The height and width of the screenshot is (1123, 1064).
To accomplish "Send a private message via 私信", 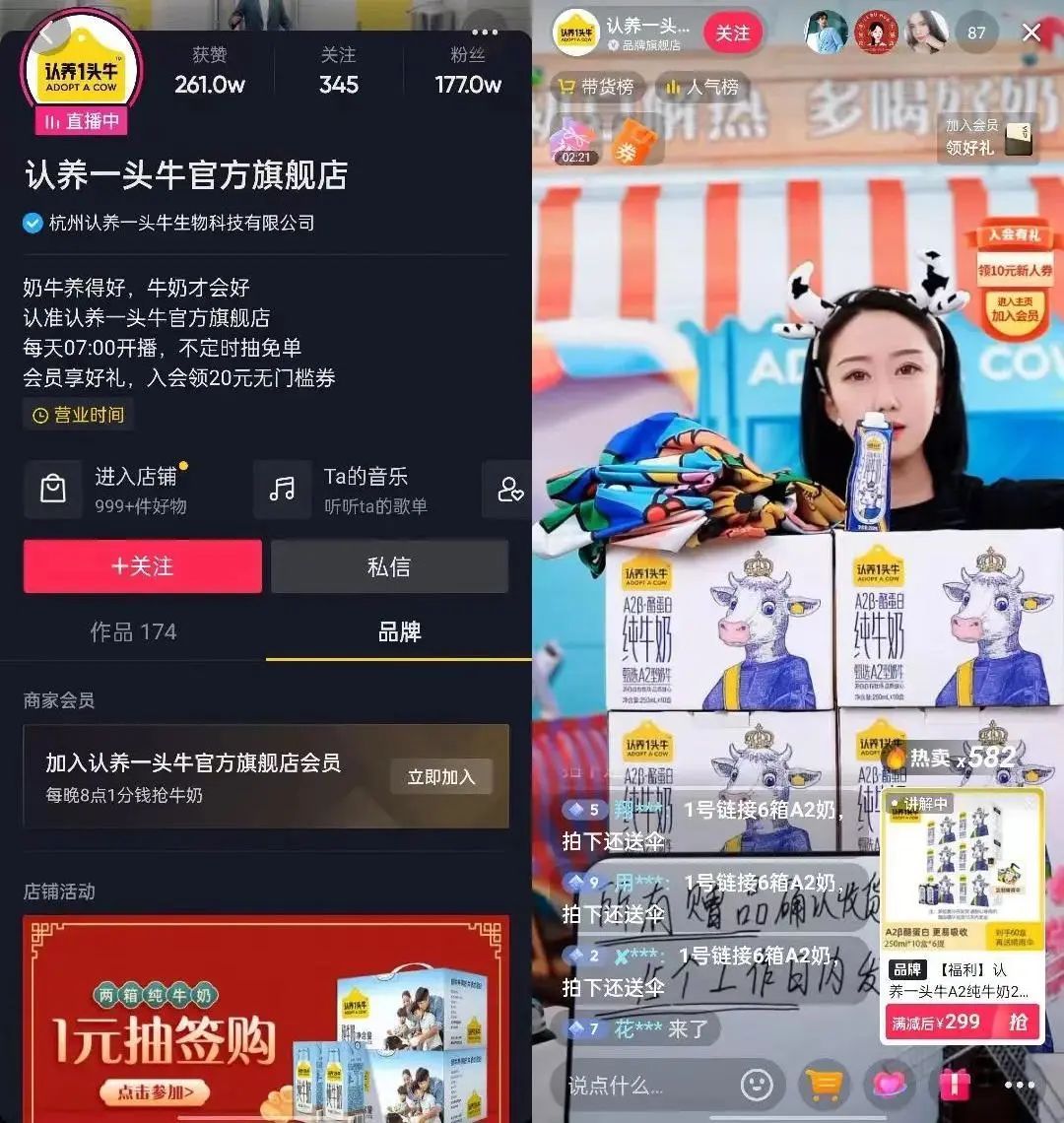I will tap(389, 566).
